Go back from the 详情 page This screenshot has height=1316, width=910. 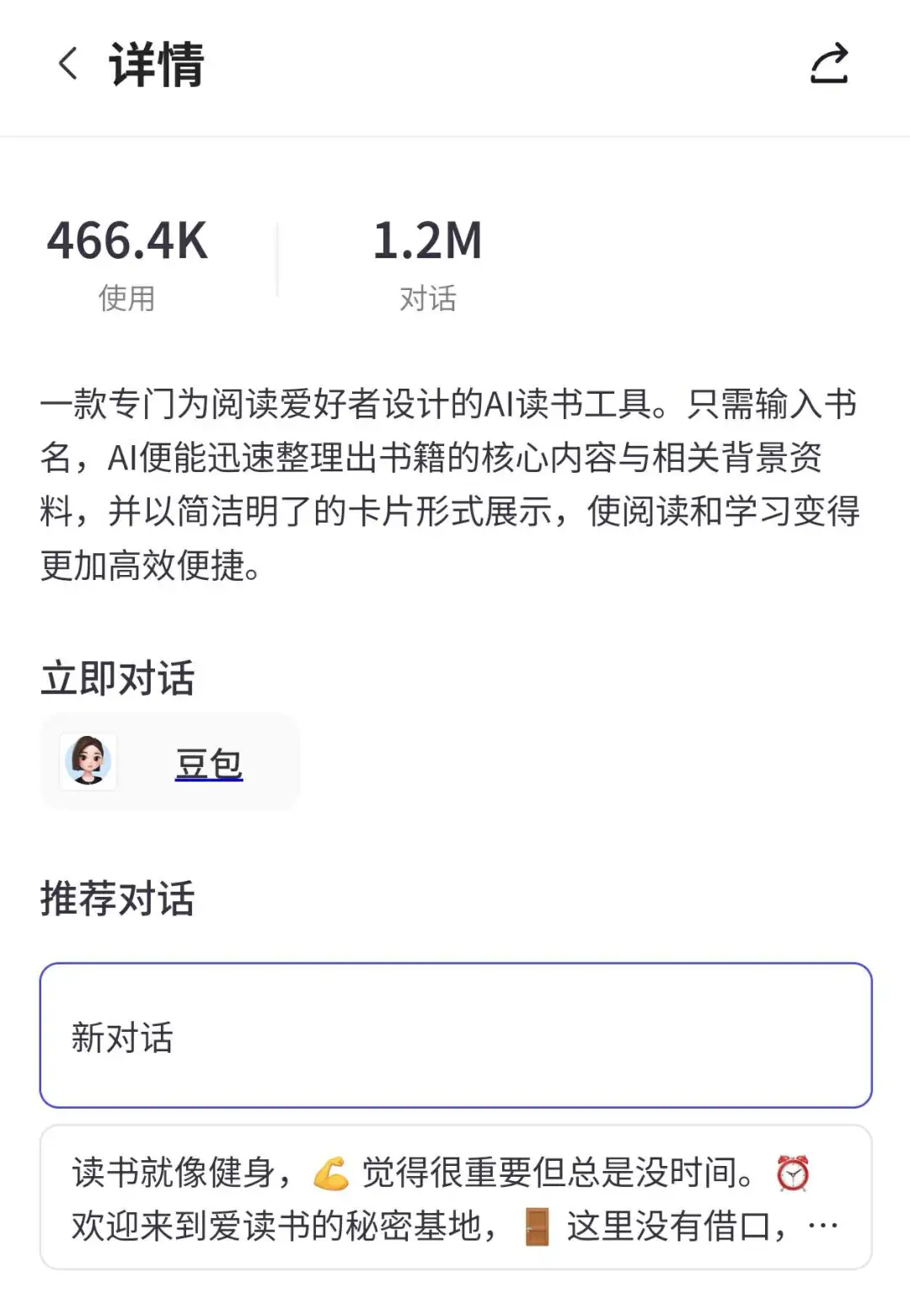tap(67, 64)
